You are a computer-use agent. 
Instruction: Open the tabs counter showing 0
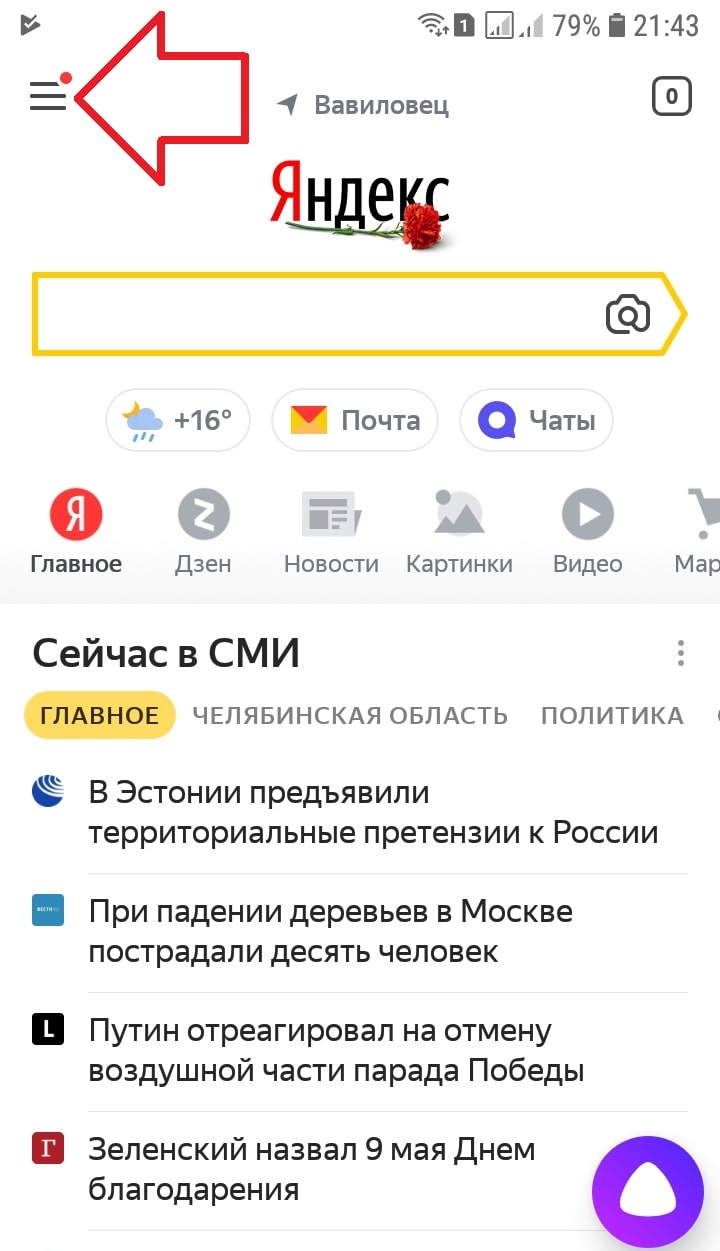pos(671,96)
